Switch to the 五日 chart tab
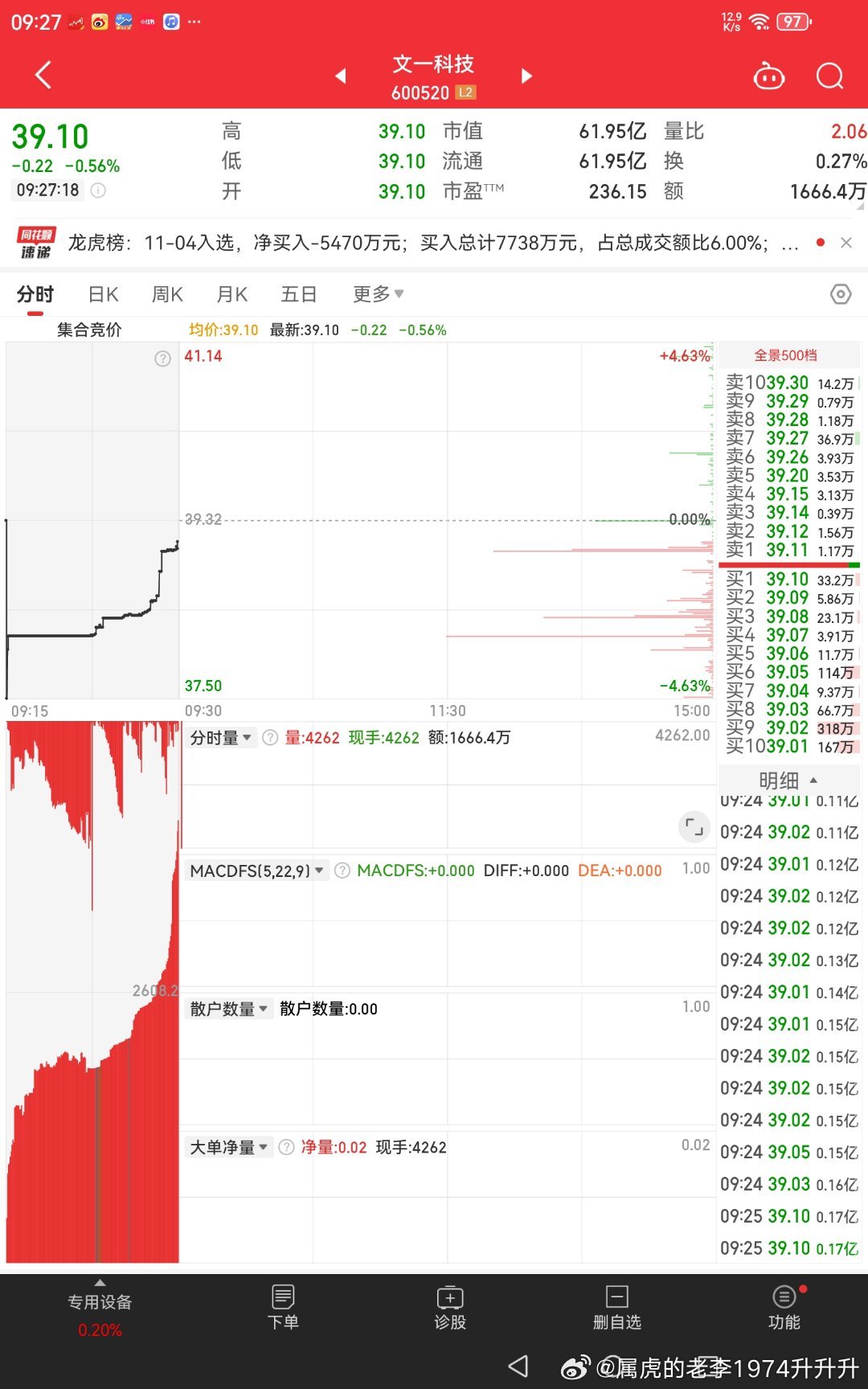Image resolution: width=868 pixels, height=1389 pixels. [298, 294]
